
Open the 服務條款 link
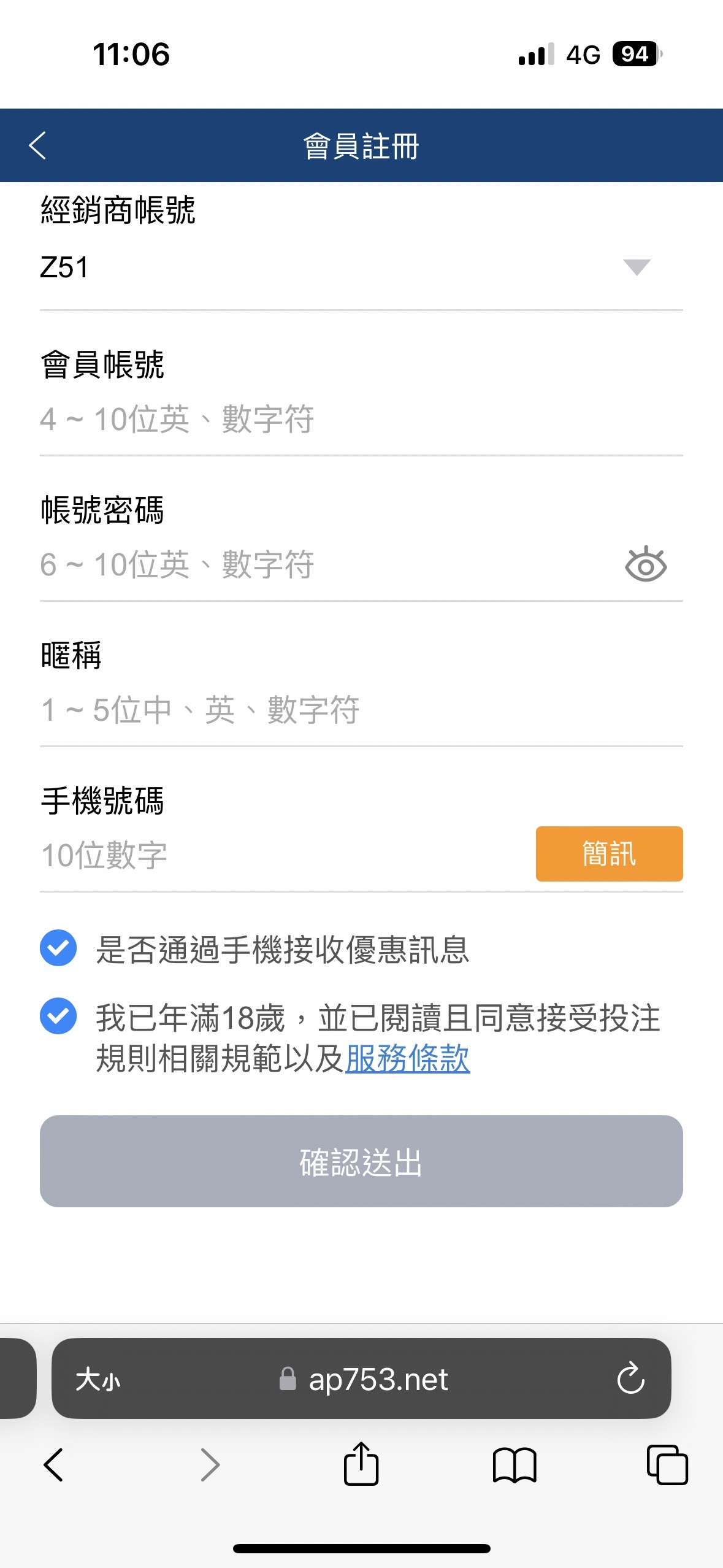(408, 1058)
